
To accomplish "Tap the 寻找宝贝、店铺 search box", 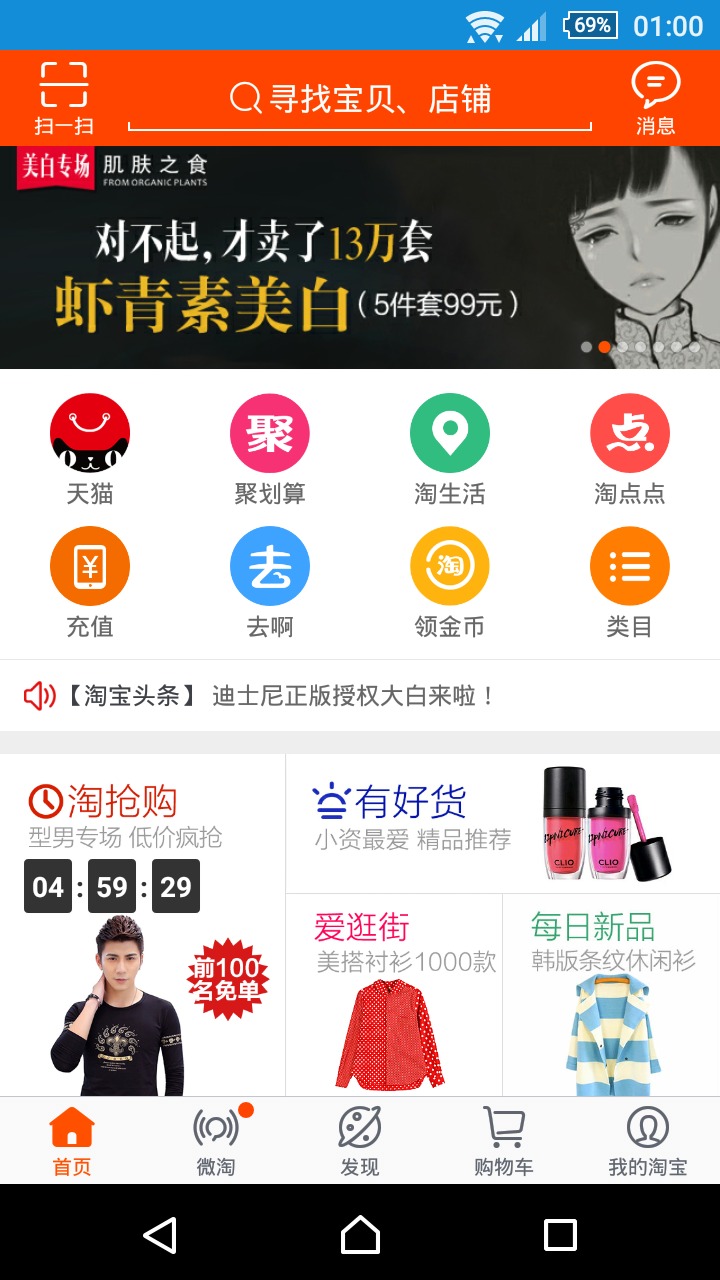I will [360, 99].
